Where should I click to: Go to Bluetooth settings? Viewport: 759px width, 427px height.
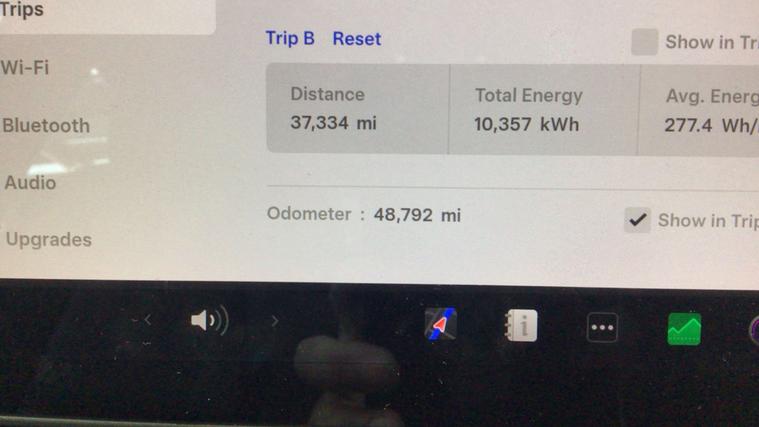pyautogui.click(x=46, y=126)
